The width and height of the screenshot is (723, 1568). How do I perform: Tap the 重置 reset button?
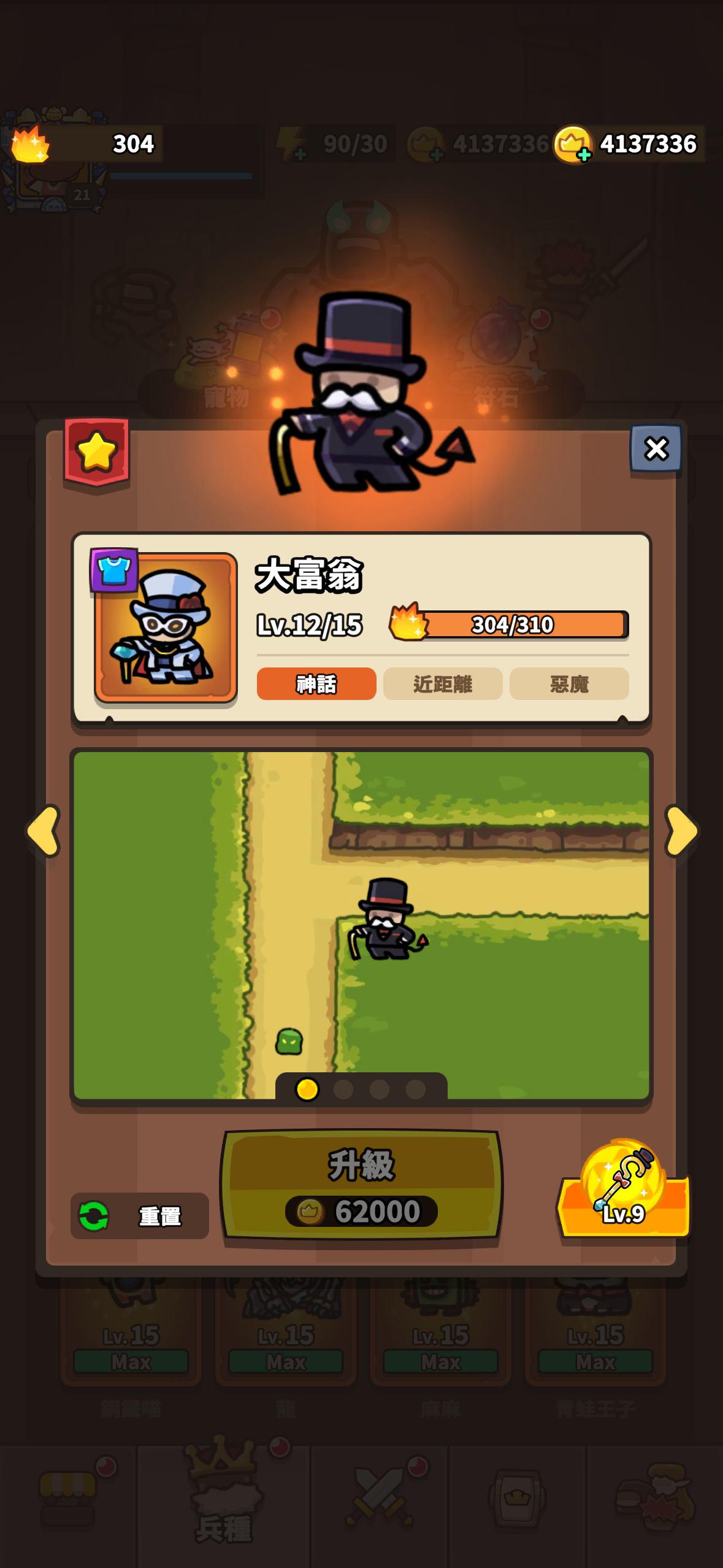click(140, 1215)
